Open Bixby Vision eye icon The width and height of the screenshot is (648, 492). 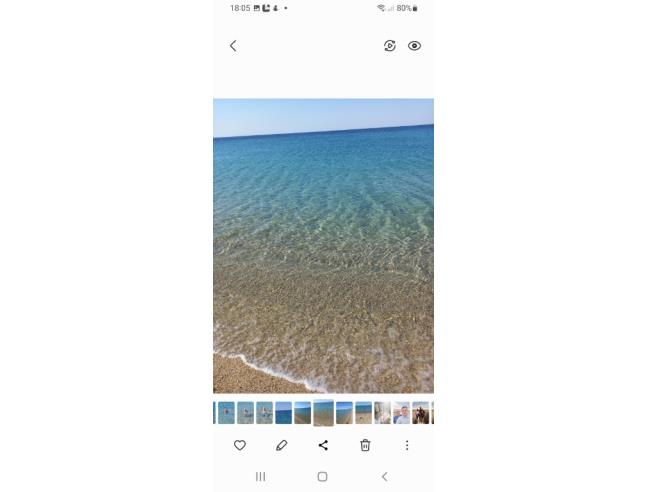414,46
